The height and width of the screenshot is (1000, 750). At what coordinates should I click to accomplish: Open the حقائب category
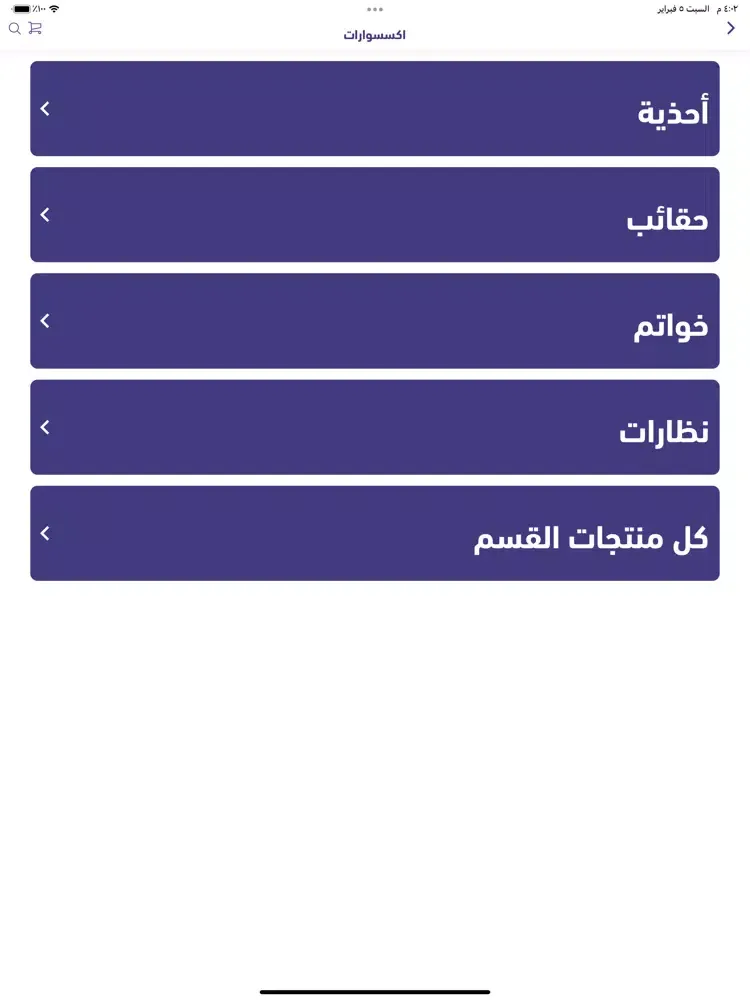[375, 215]
